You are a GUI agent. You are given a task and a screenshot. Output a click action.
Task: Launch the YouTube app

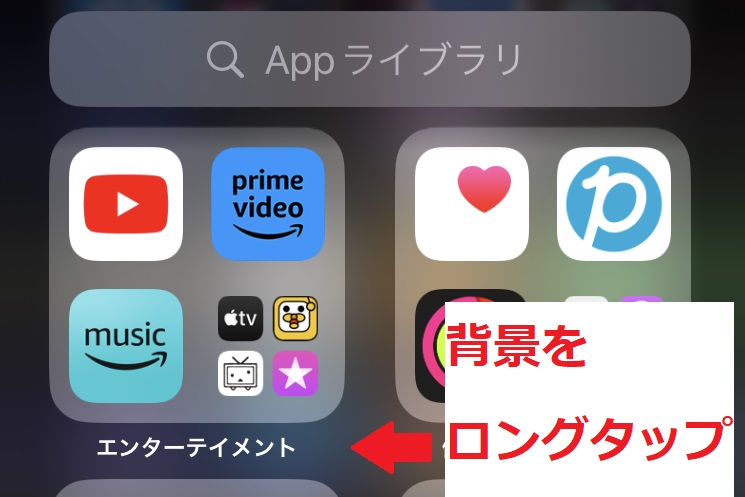[126, 204]
